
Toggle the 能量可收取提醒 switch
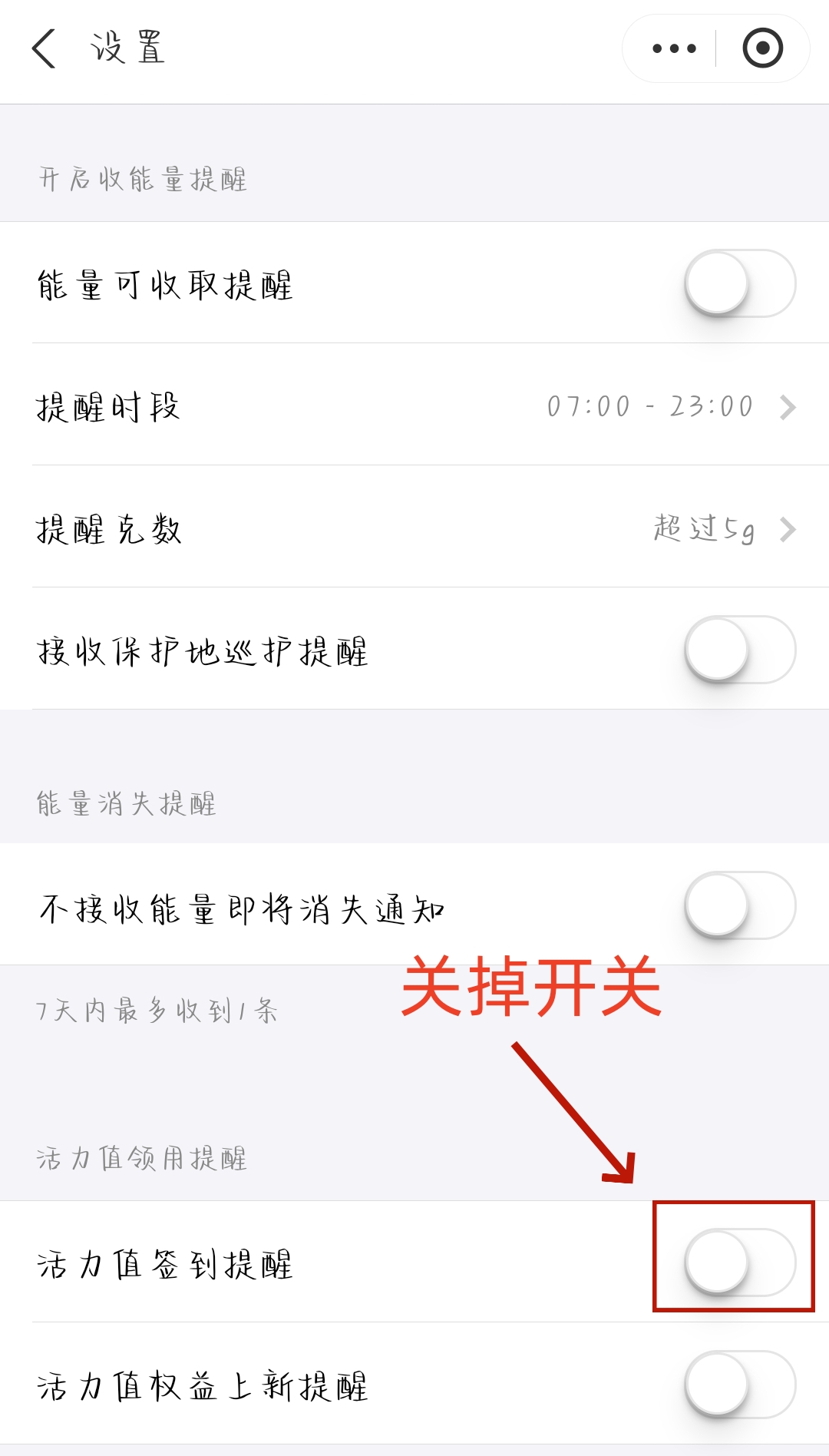click(x=740, y=283)
